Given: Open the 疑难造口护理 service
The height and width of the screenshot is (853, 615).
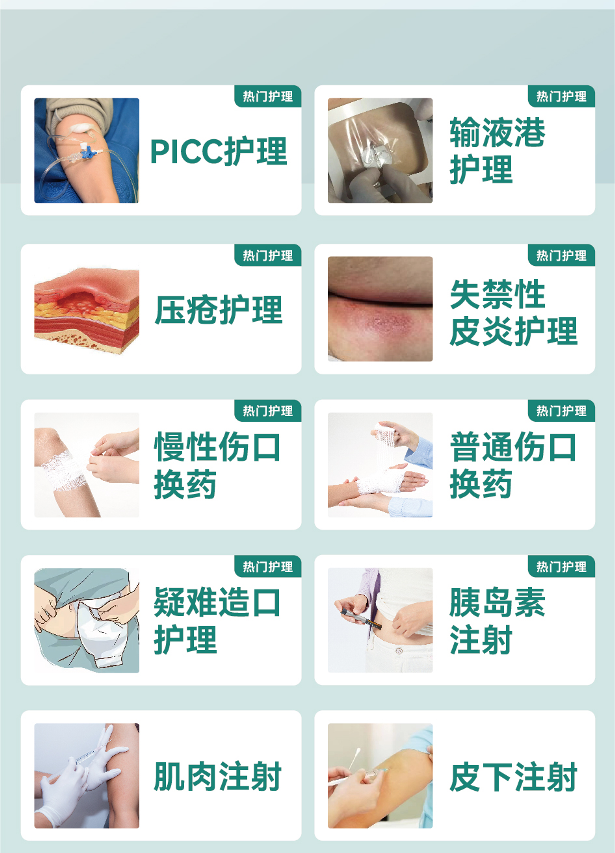Looking at the screenshot, I should pos(161,620).
